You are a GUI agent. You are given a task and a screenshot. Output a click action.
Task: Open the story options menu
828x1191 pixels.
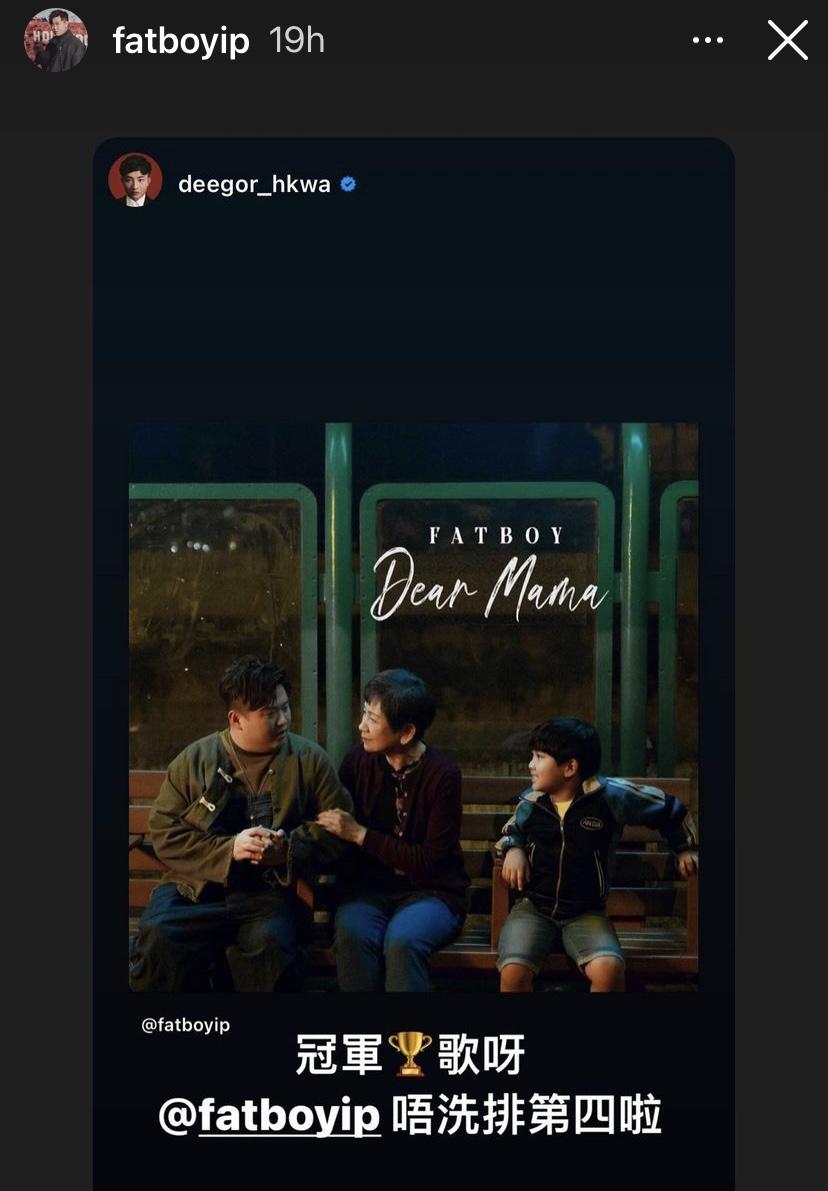point(707,41)
